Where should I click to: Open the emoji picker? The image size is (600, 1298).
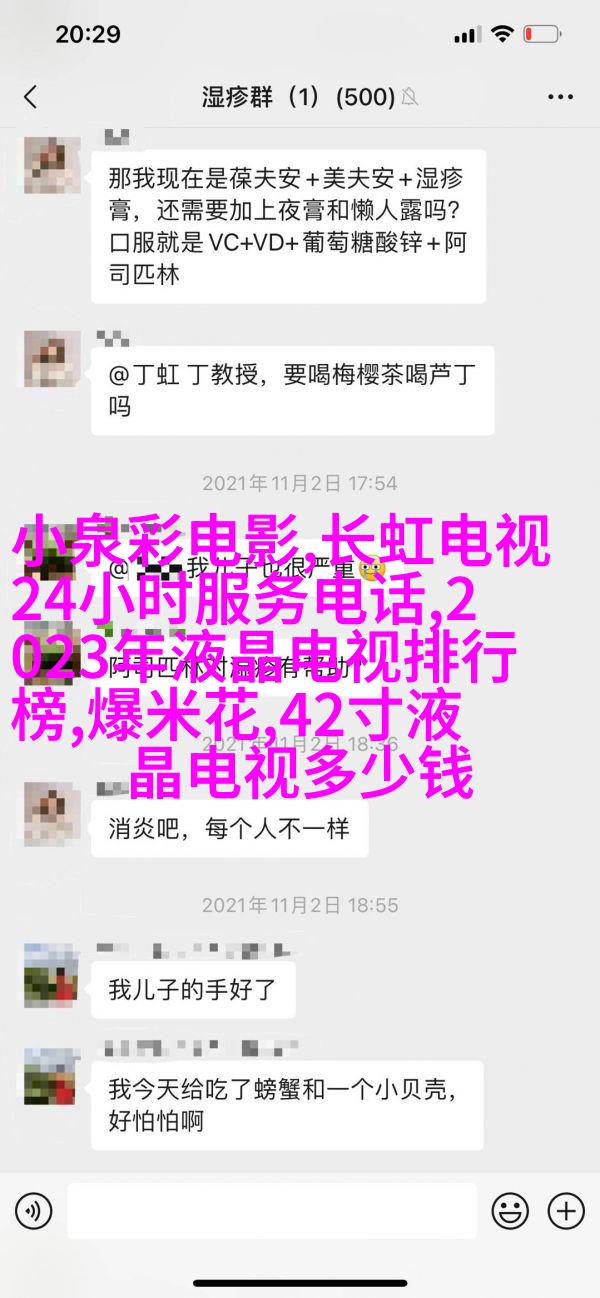(512, 1212)
